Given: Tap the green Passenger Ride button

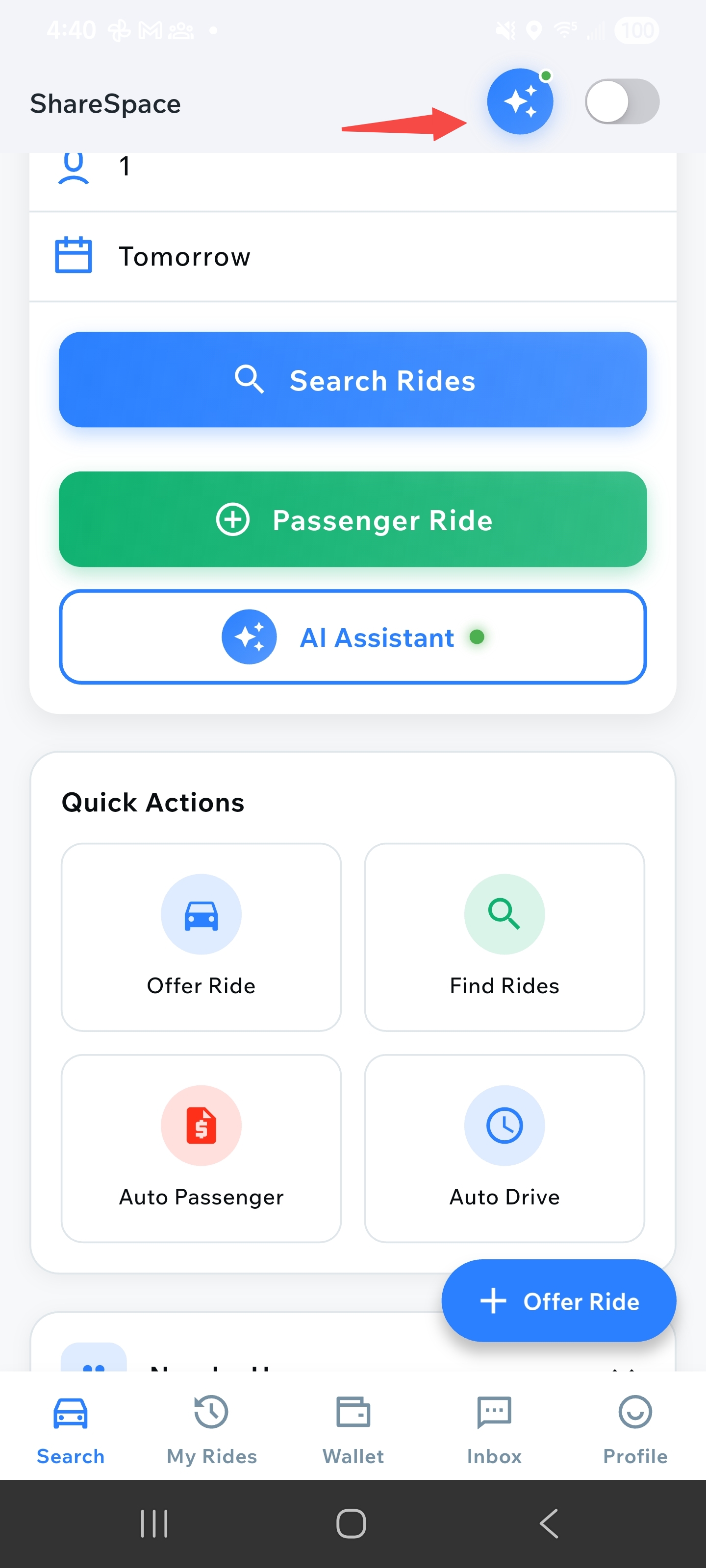Looking at the screenshot, I should pos(353,519).
